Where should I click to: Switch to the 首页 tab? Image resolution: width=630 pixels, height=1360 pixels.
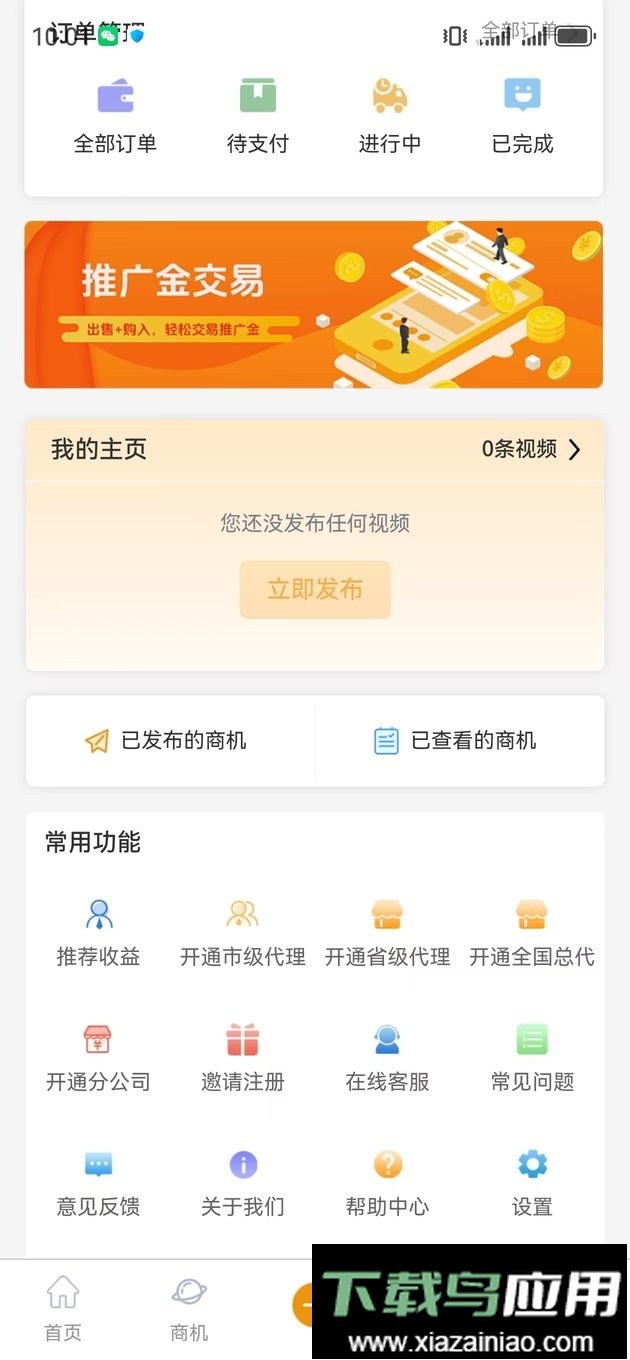[x=63, y=1308]
